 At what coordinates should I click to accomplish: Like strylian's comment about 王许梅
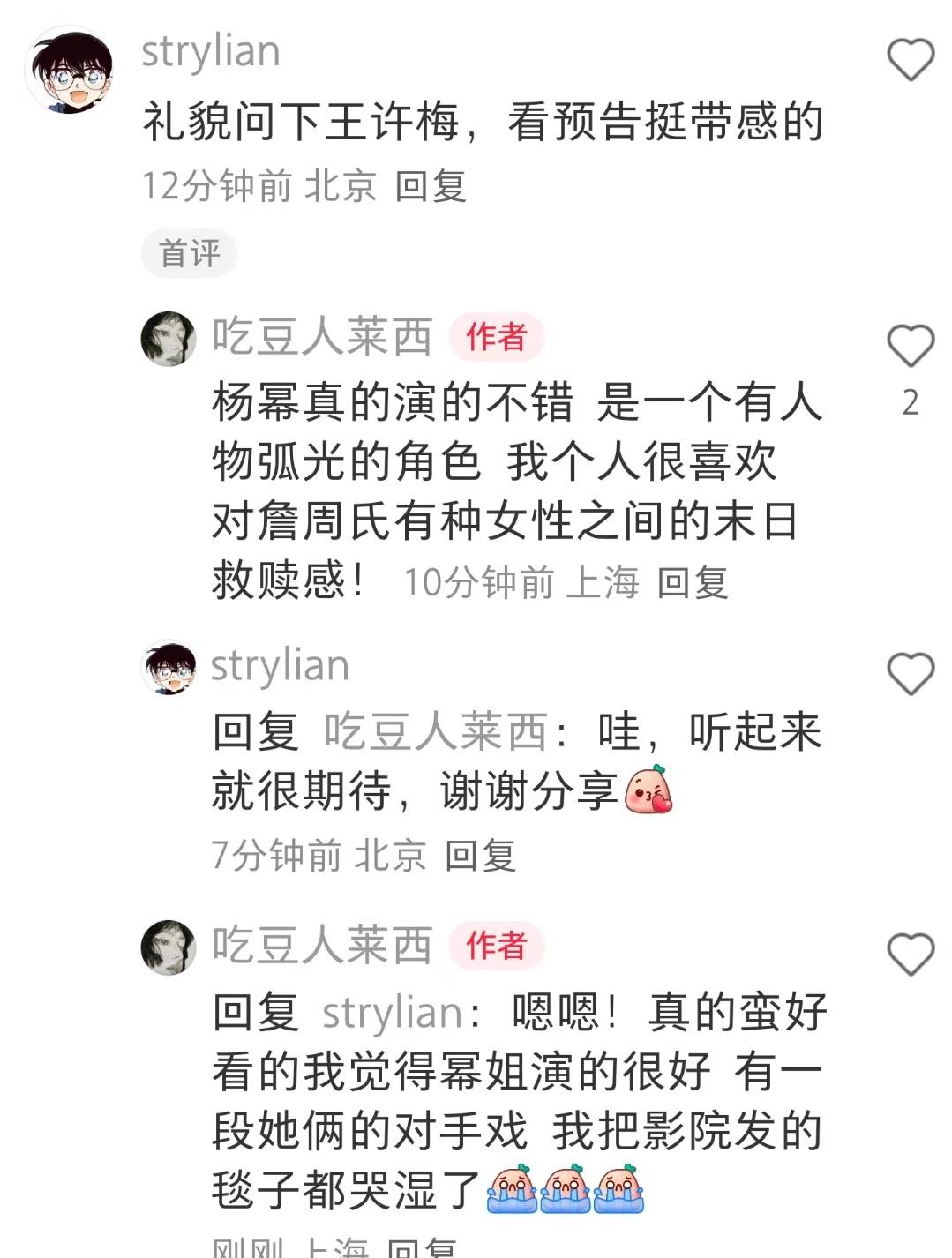point(910,61)
